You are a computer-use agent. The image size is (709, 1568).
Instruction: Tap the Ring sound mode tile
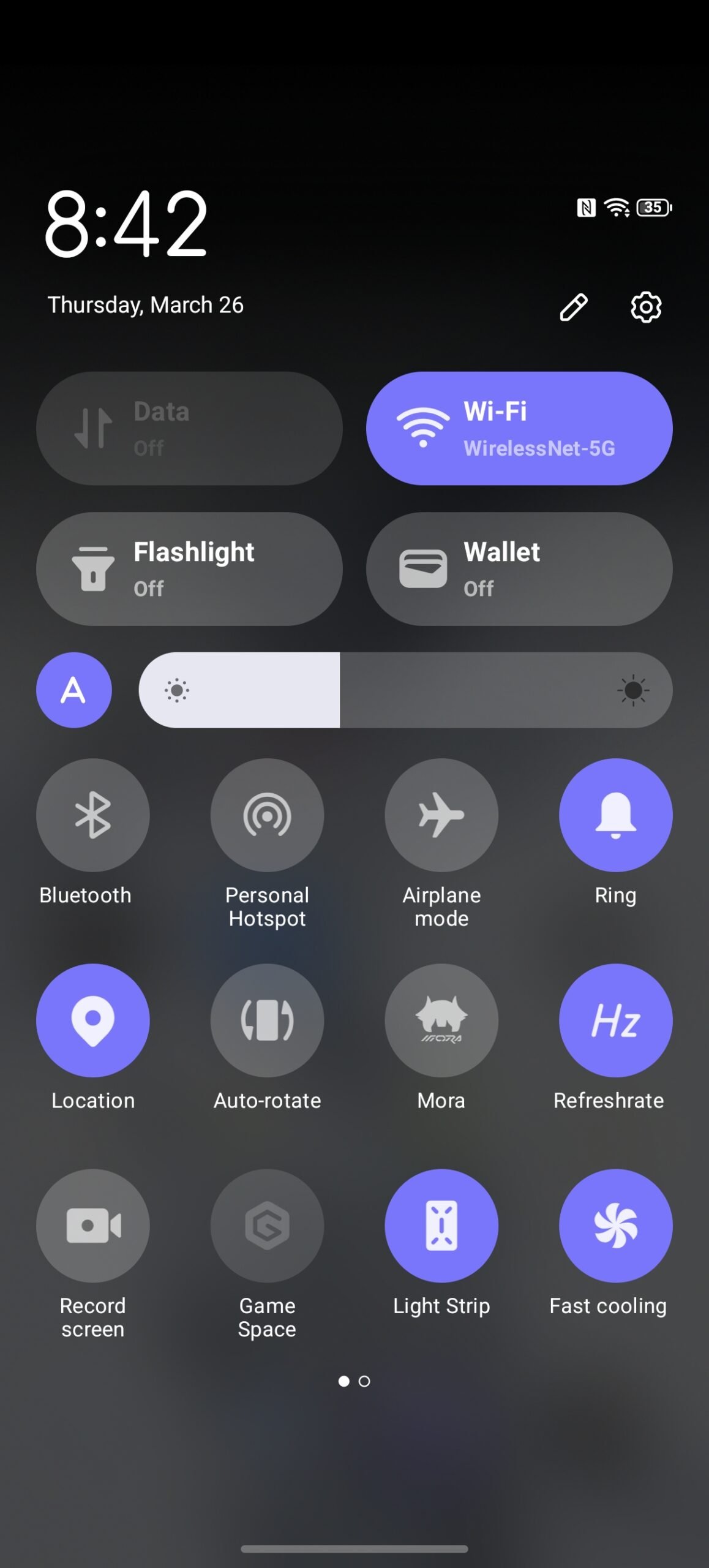coord(615,815)
